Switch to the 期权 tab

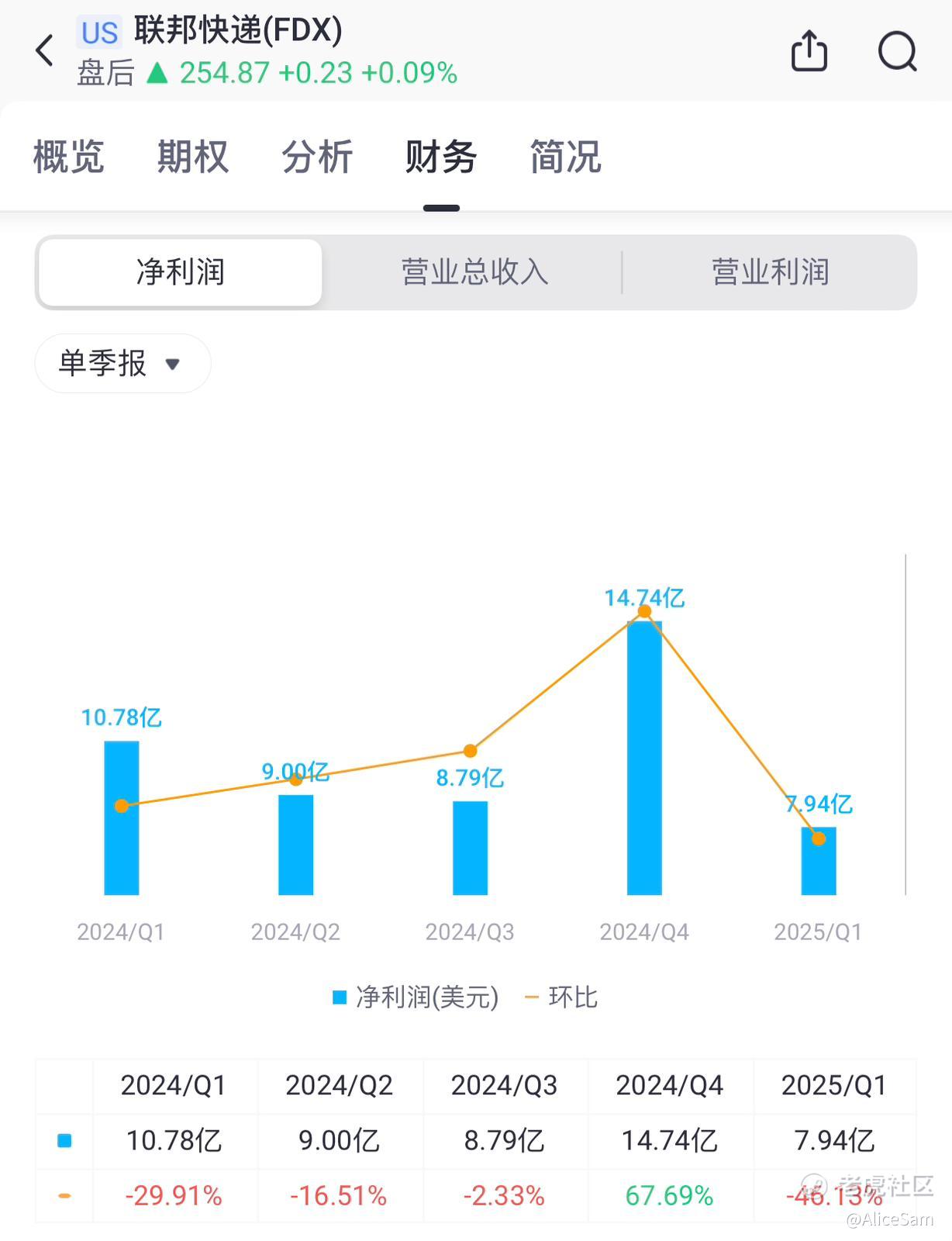pos(193,157)
